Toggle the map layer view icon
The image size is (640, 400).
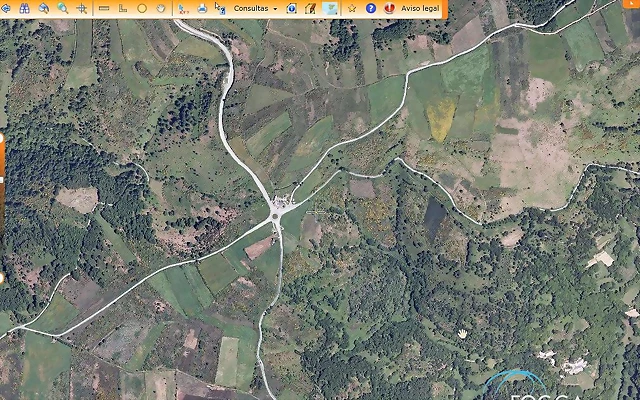point(329,7)
